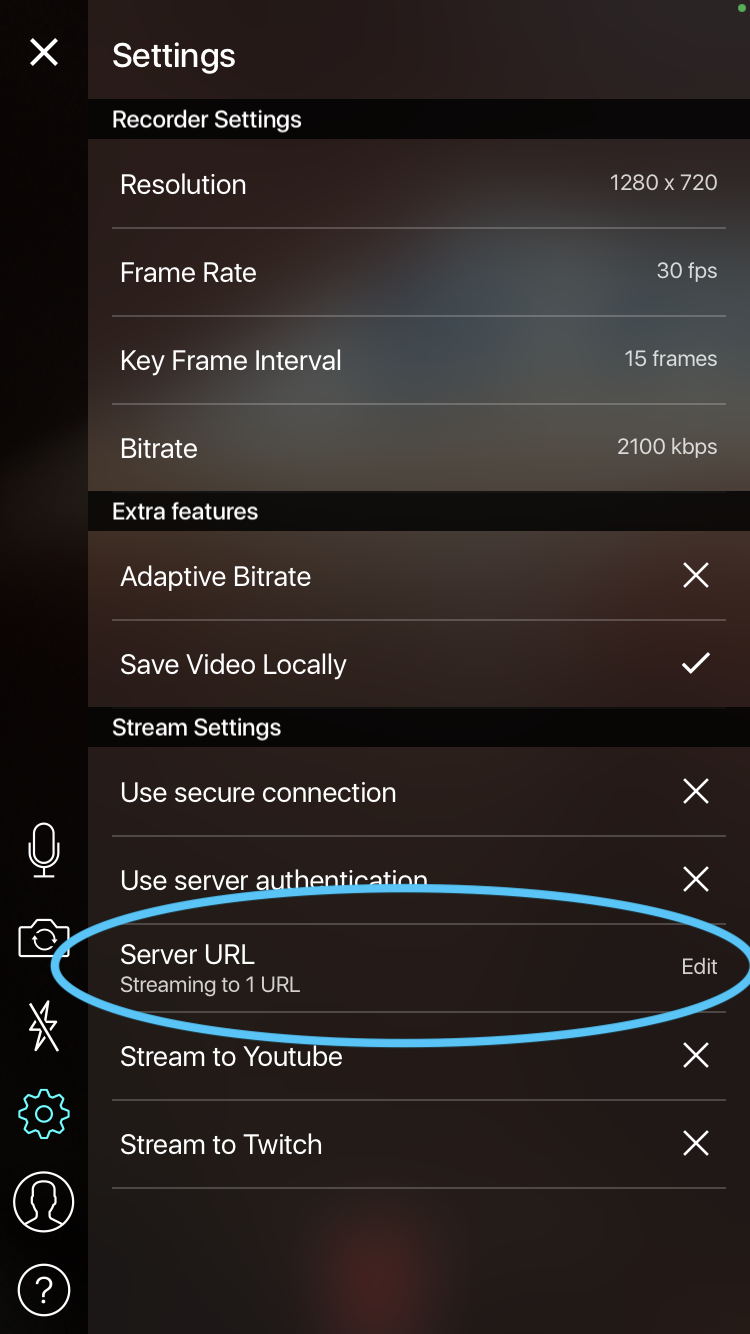Switch camera with the flip icon
750x1334 pixels.
(x=44, y=938)
